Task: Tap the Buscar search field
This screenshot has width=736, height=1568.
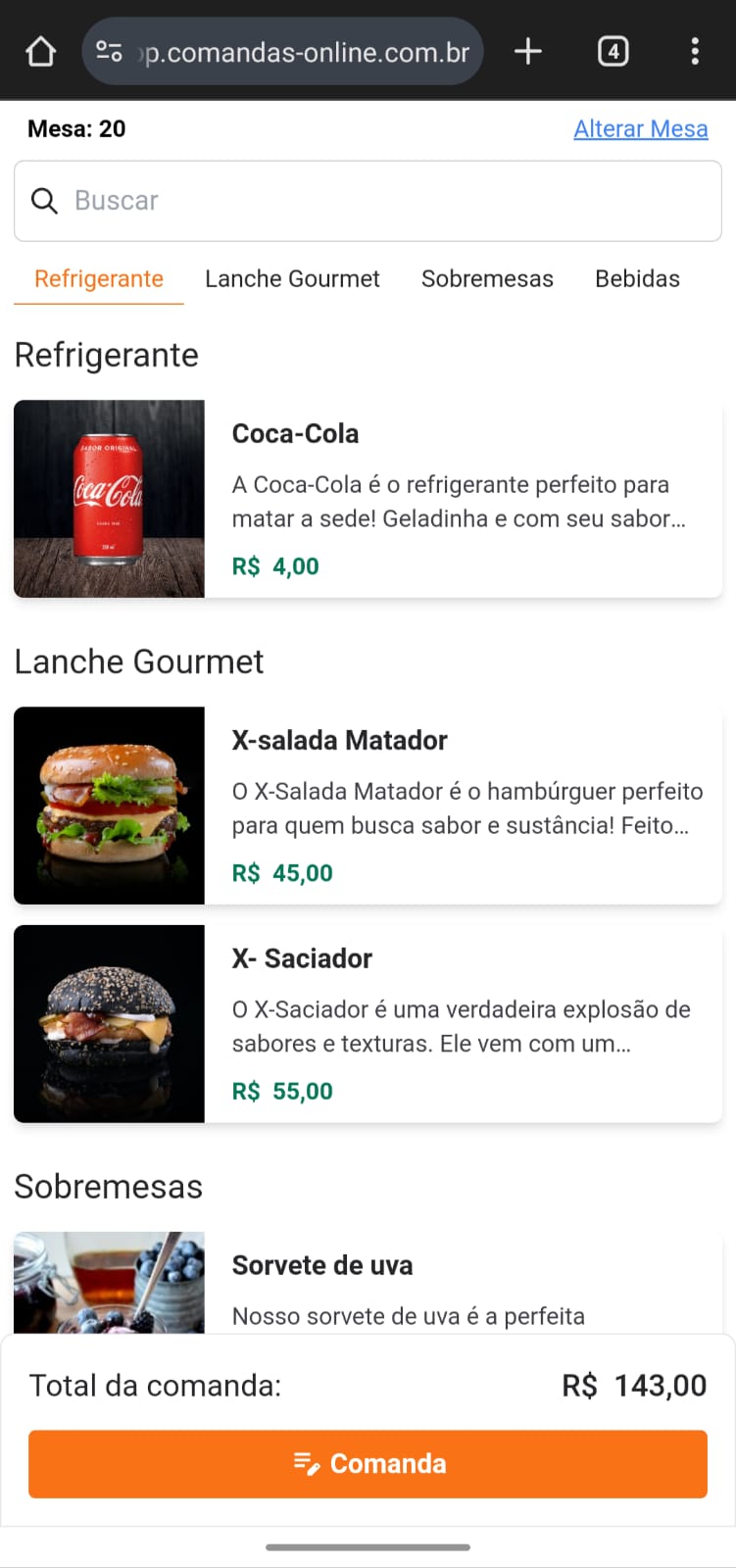Action: 294,201
